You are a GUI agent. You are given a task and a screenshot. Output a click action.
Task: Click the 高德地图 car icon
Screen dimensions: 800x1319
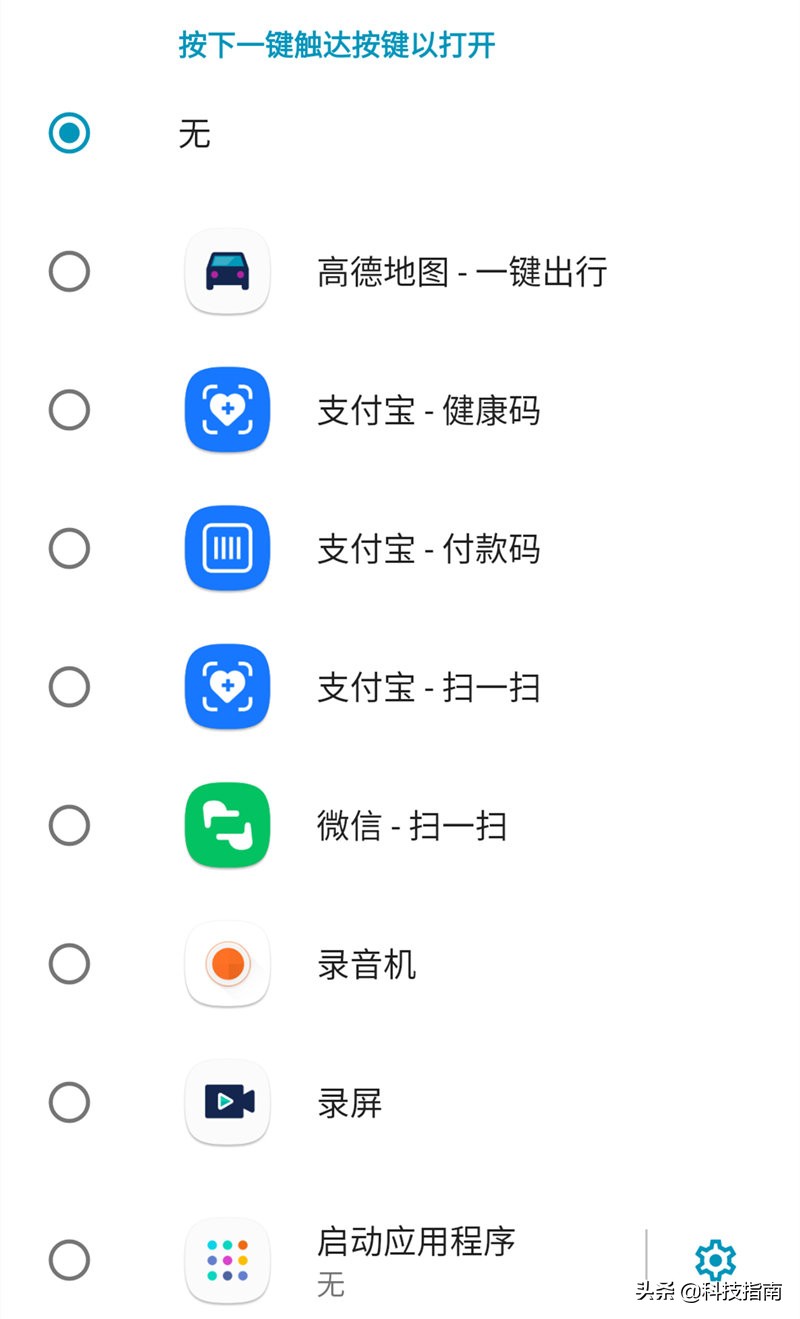click(x=226, y=272)
